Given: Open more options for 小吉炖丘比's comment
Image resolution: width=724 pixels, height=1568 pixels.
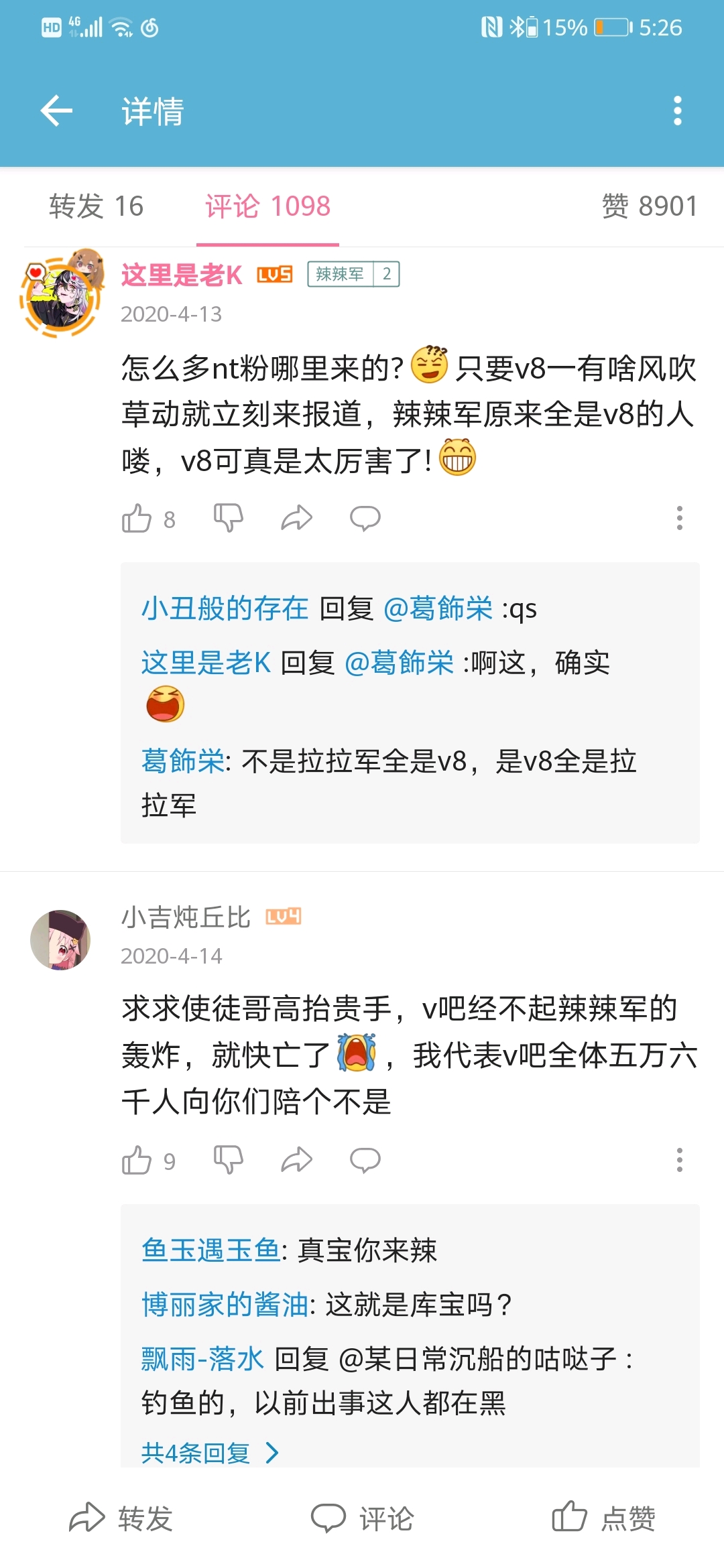Looking at the screenshot, I should click(679, 1161).
